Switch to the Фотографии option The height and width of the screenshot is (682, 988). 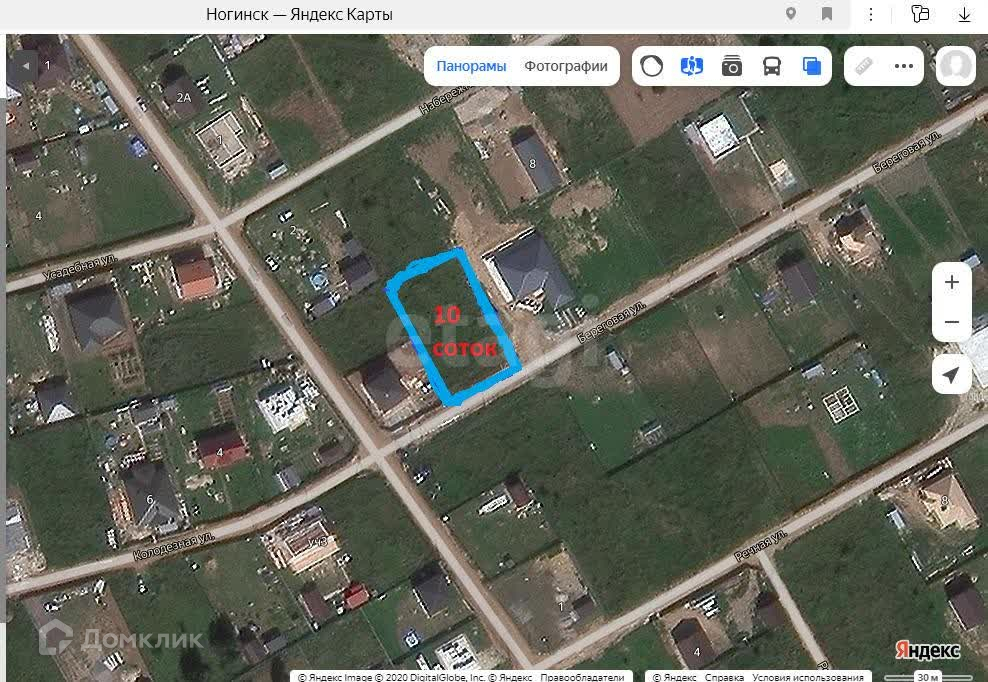point(566,66)
